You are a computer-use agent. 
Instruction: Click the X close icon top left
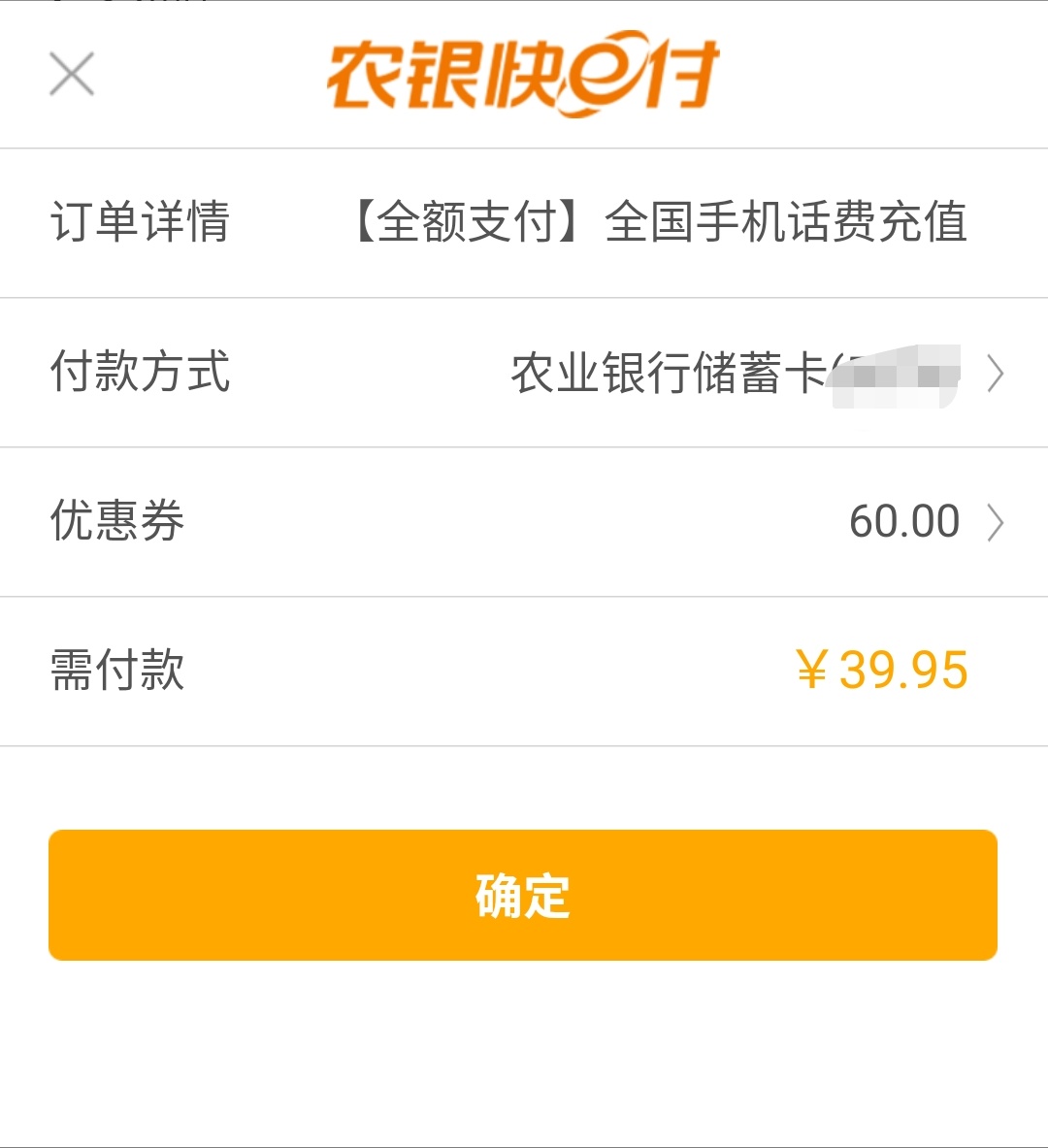pos(71,74)
